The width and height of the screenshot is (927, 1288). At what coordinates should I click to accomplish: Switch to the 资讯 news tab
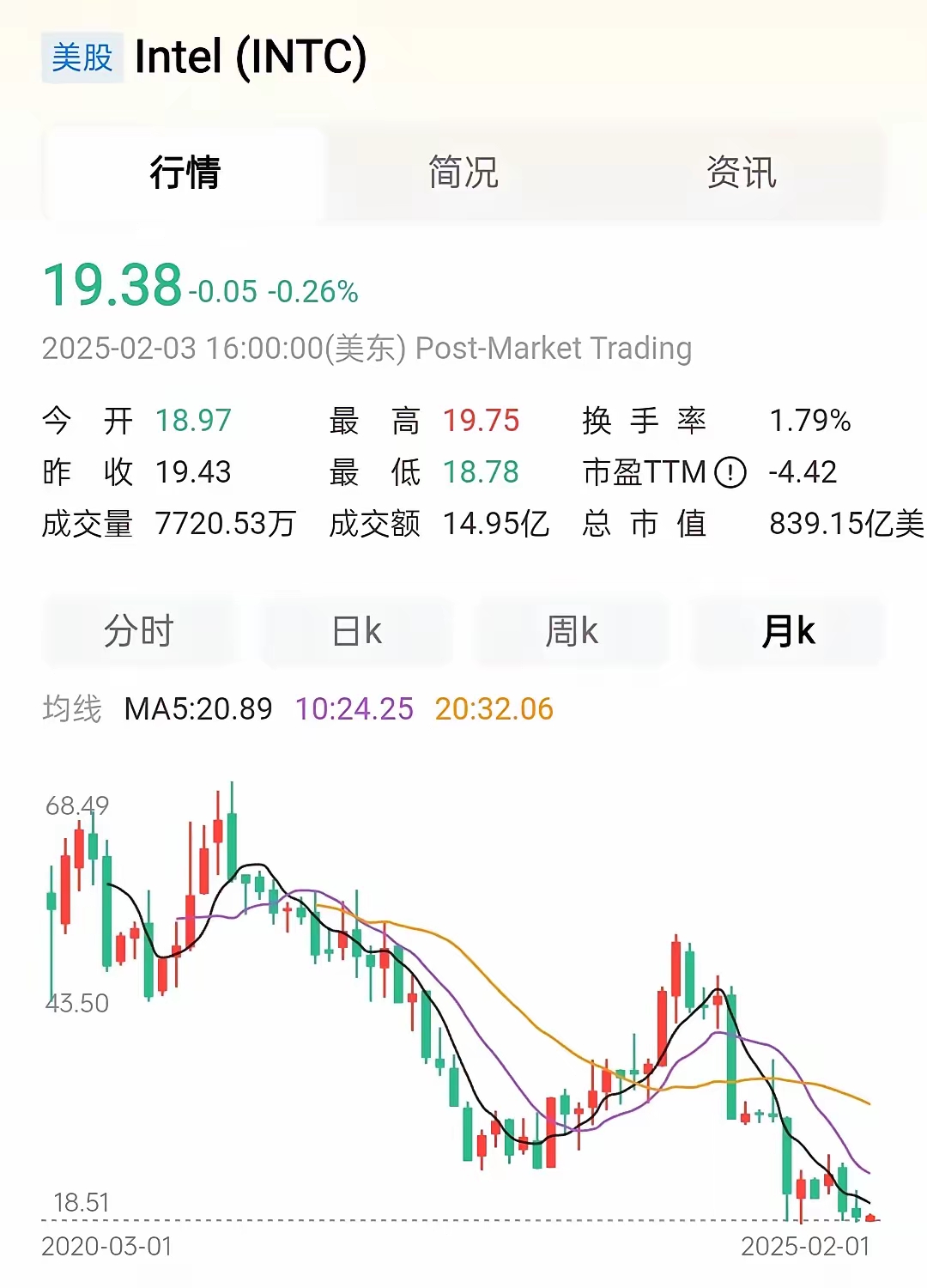[742, 173]
